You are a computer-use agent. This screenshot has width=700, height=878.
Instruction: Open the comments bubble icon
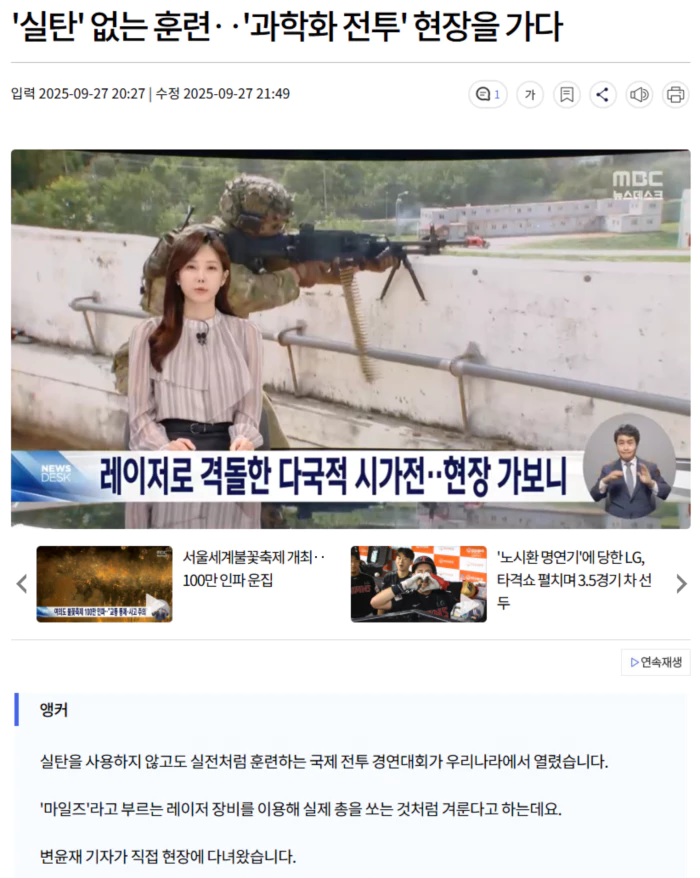487,95
